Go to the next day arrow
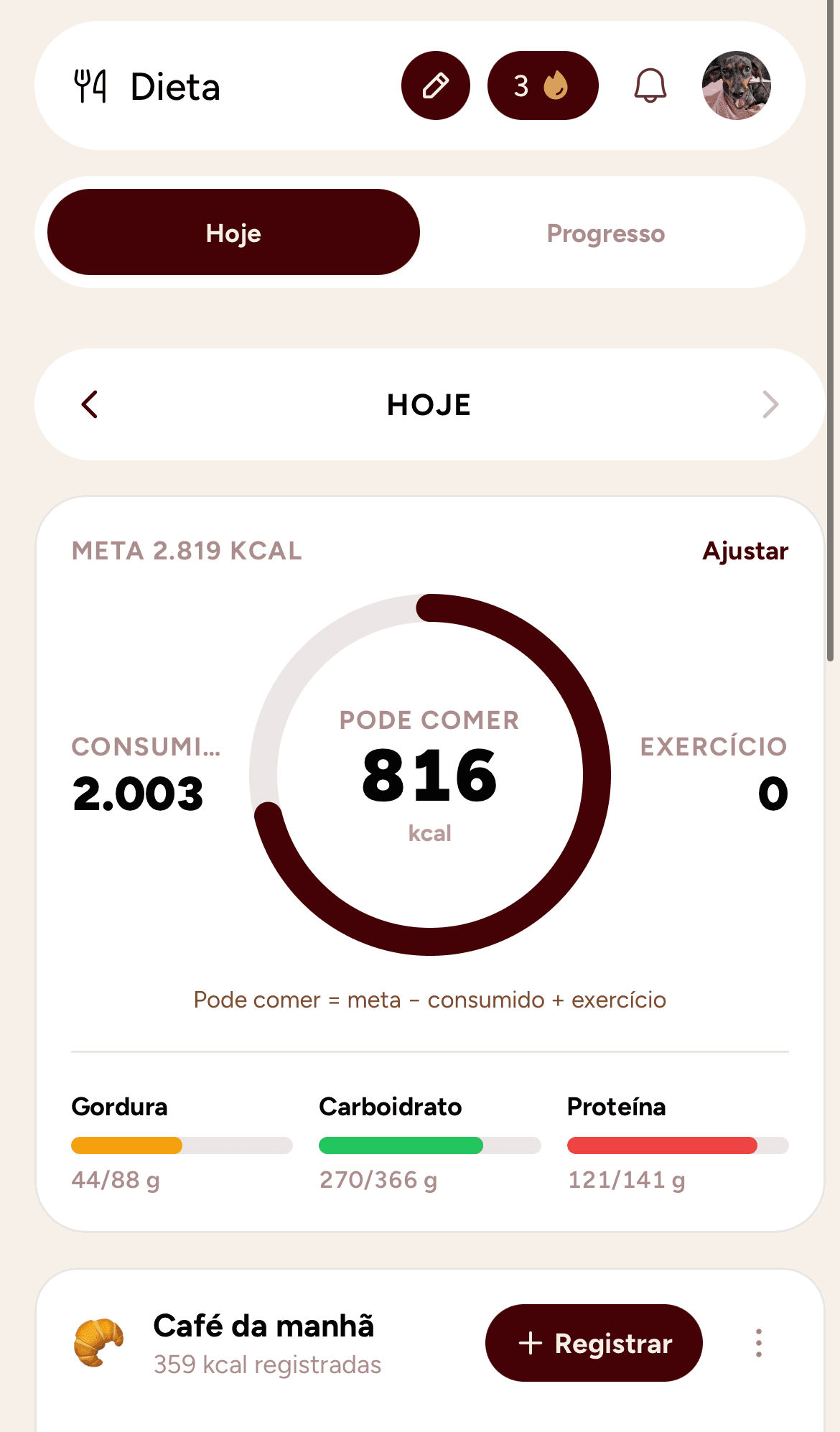 point(770,404)
